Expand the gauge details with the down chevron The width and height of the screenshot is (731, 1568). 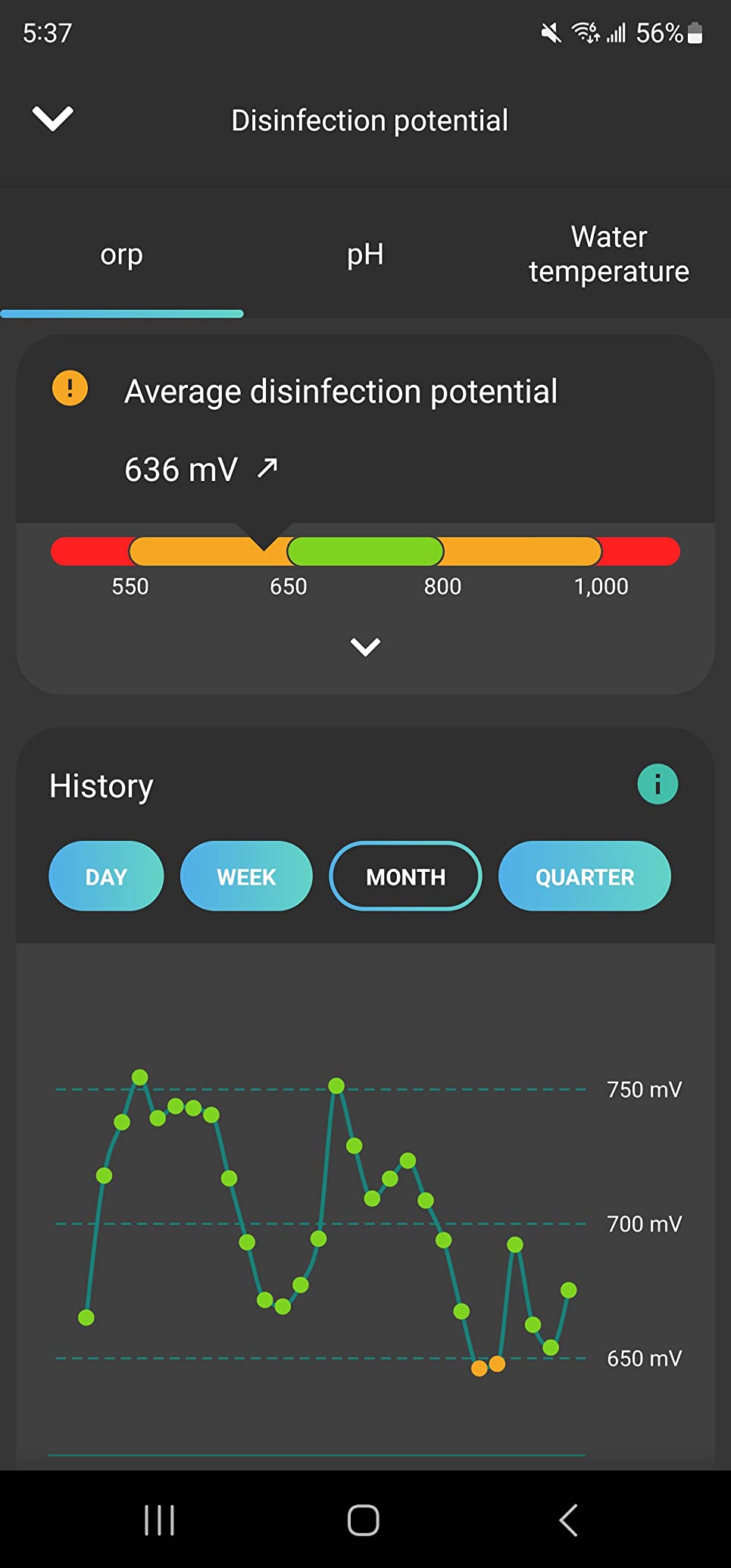365,647
